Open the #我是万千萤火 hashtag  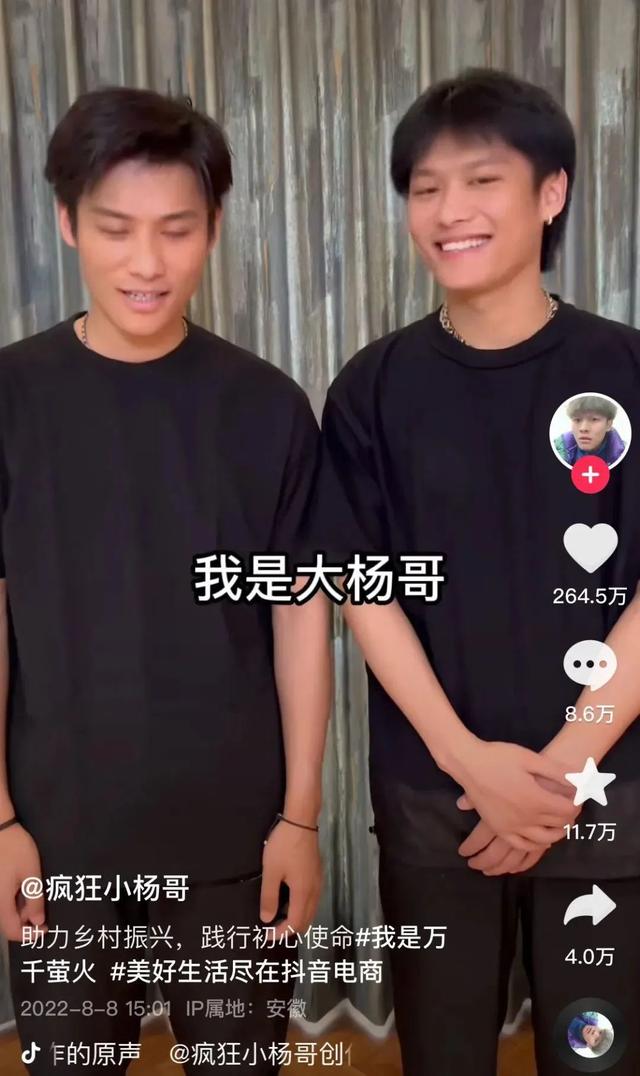point(400,938)
